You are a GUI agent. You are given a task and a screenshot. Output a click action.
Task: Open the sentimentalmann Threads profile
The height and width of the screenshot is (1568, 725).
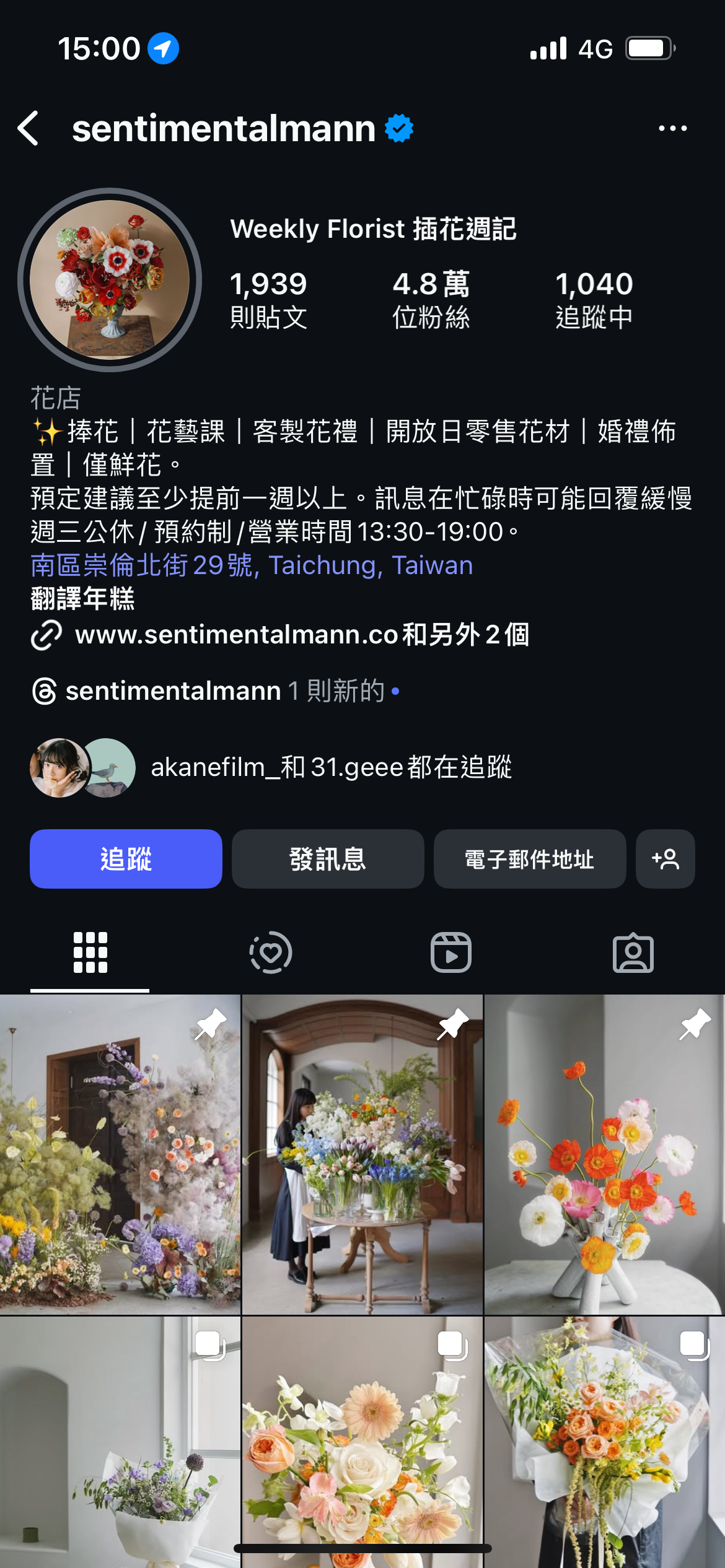point(174,690)
